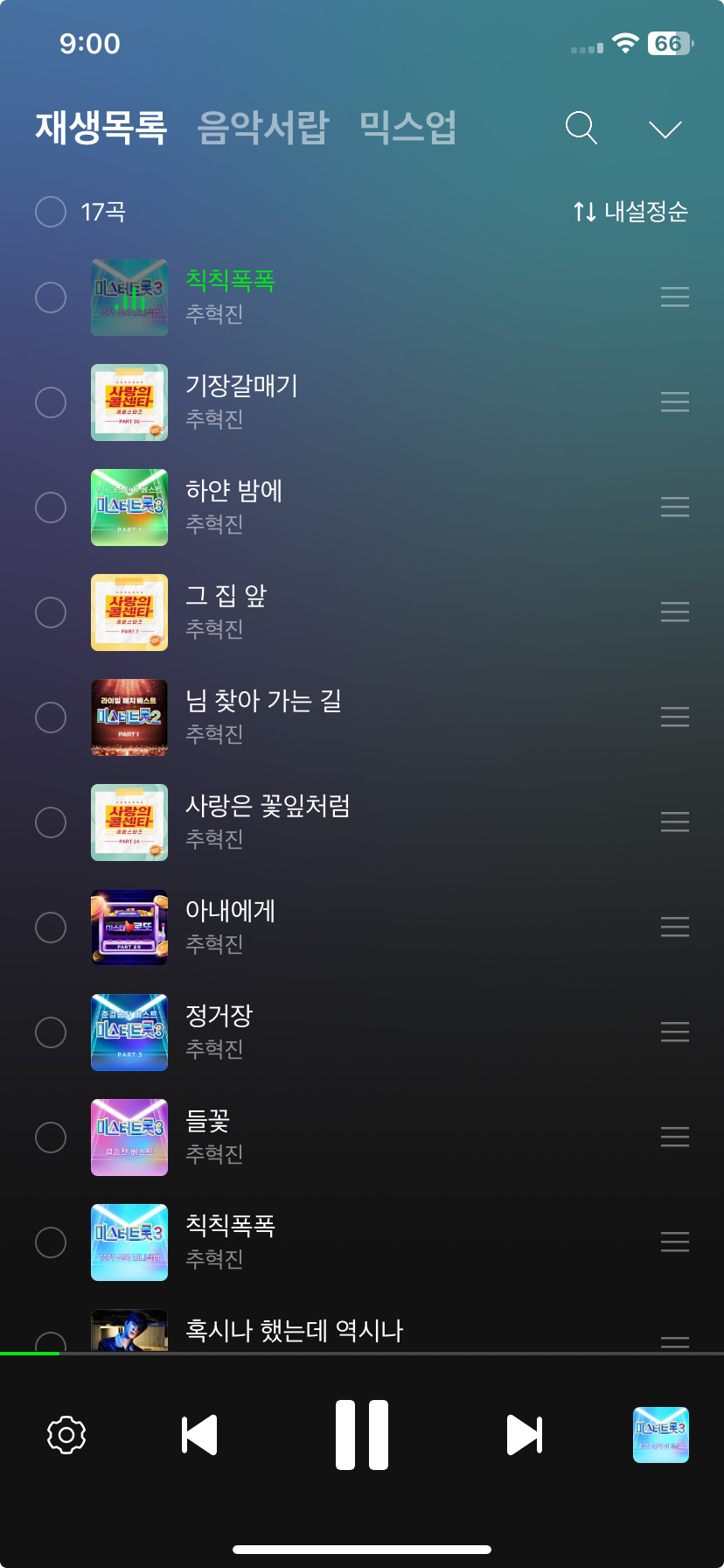Switch to the 믹스업 tab
Image resolution: width=724 pixels, height=1568 pixels.
pyautogui.click(x=407, y=128)
